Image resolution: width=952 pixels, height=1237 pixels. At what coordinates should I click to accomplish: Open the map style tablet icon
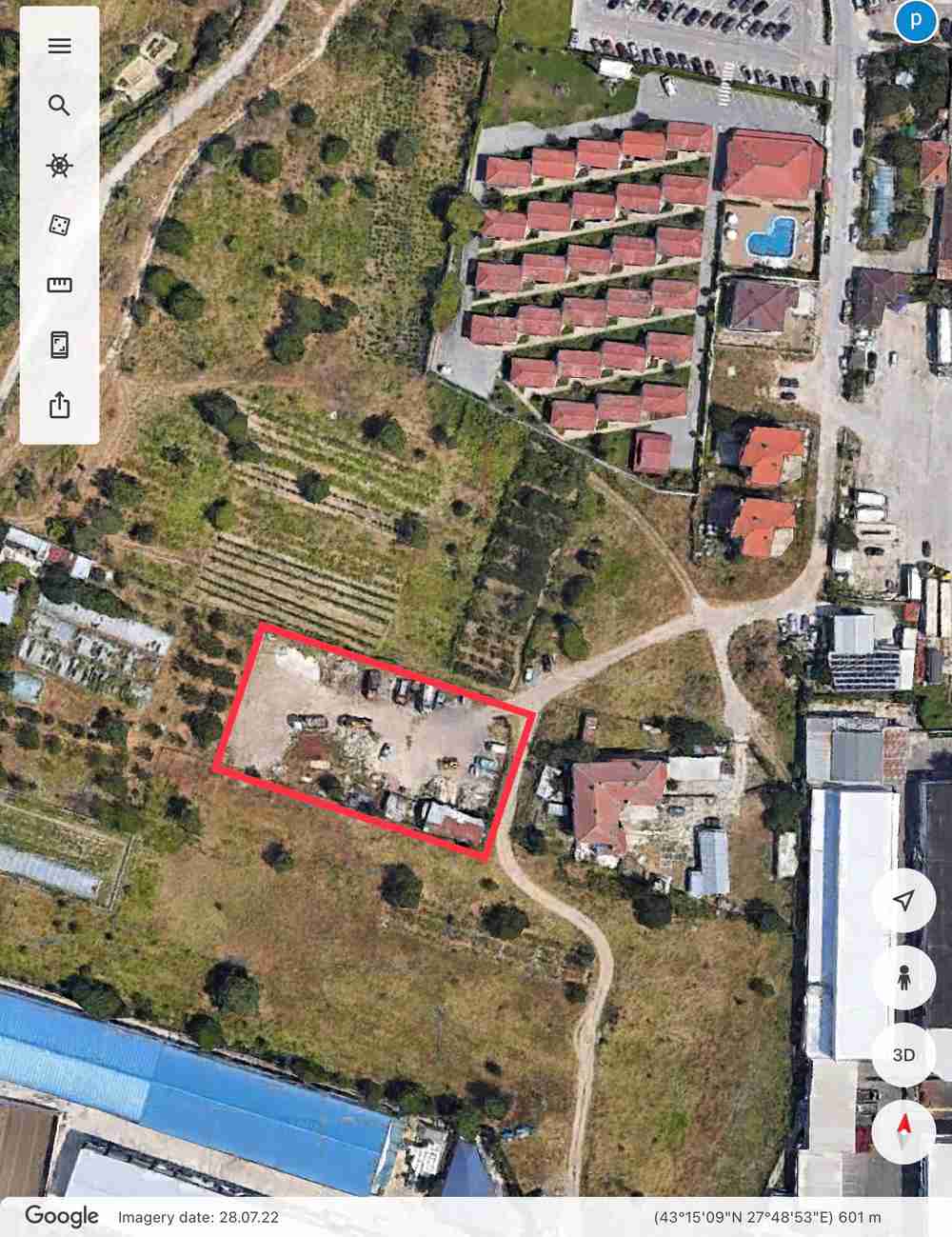pos(59,345)
